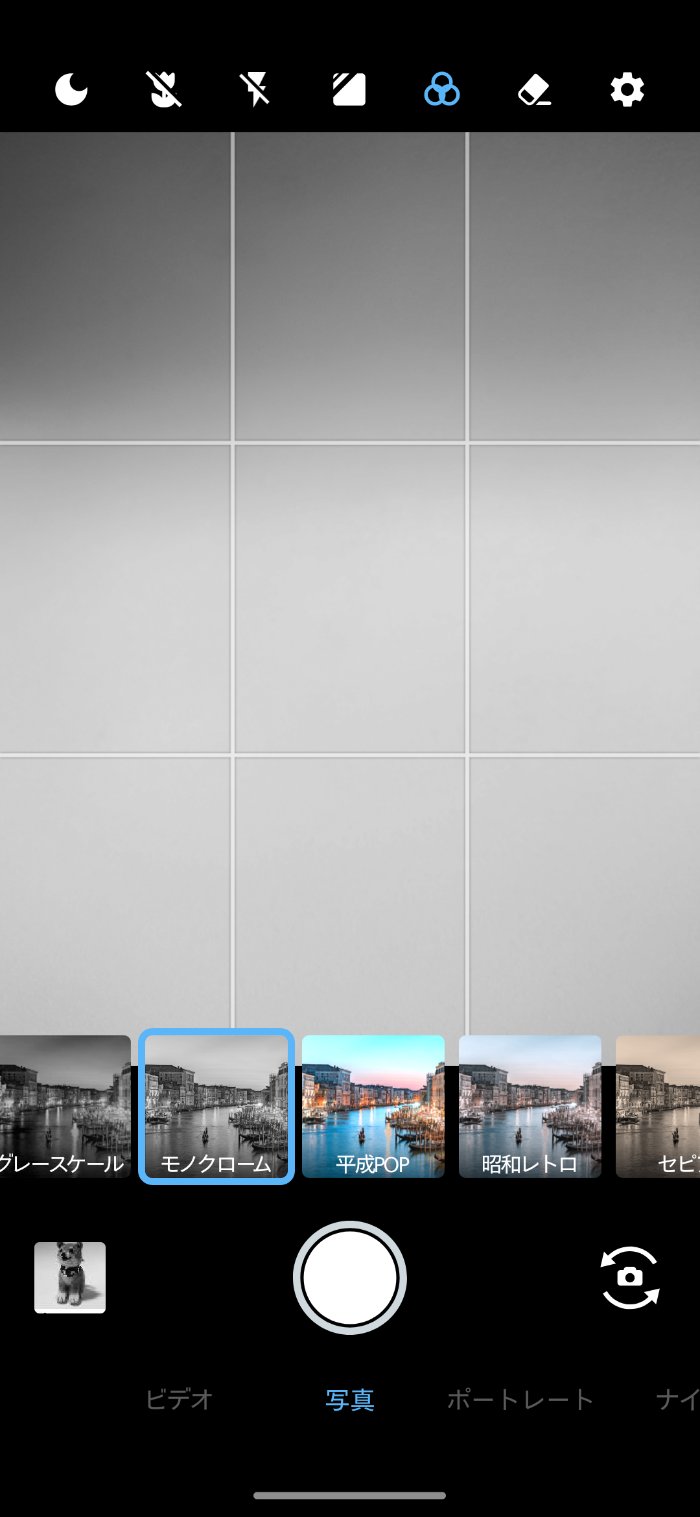Close the color filter selector
The width and height of the screenshot is (700, 1517).
pyautogui.click(x=441, y=91)
